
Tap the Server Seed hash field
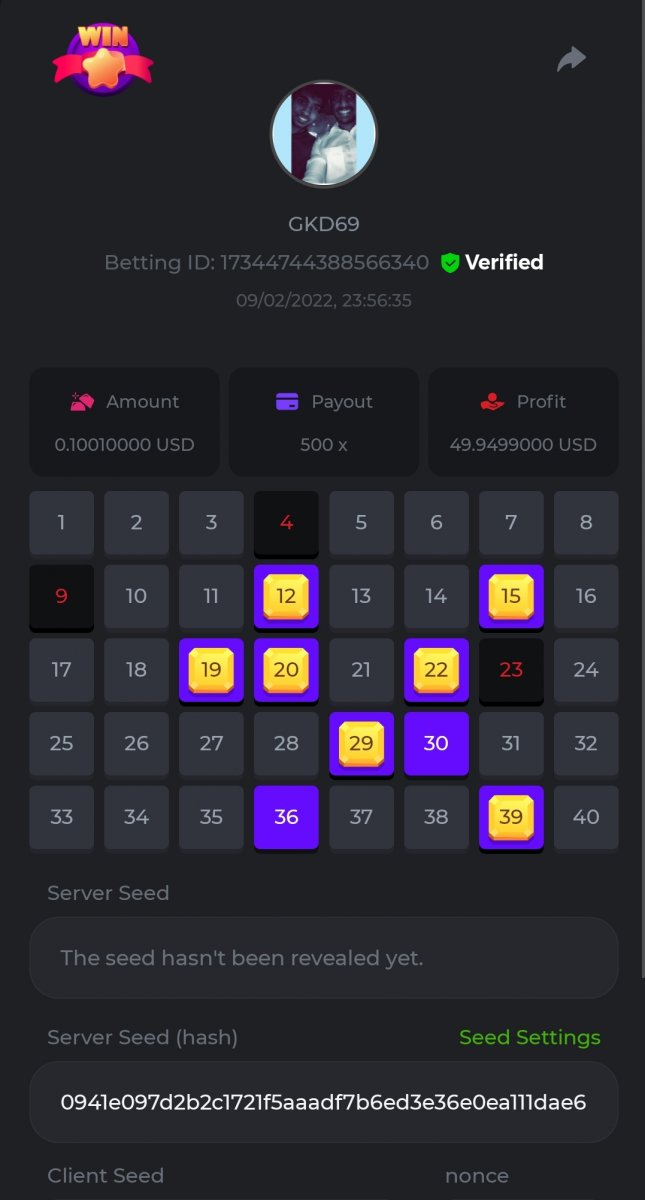click(323, 1102)
